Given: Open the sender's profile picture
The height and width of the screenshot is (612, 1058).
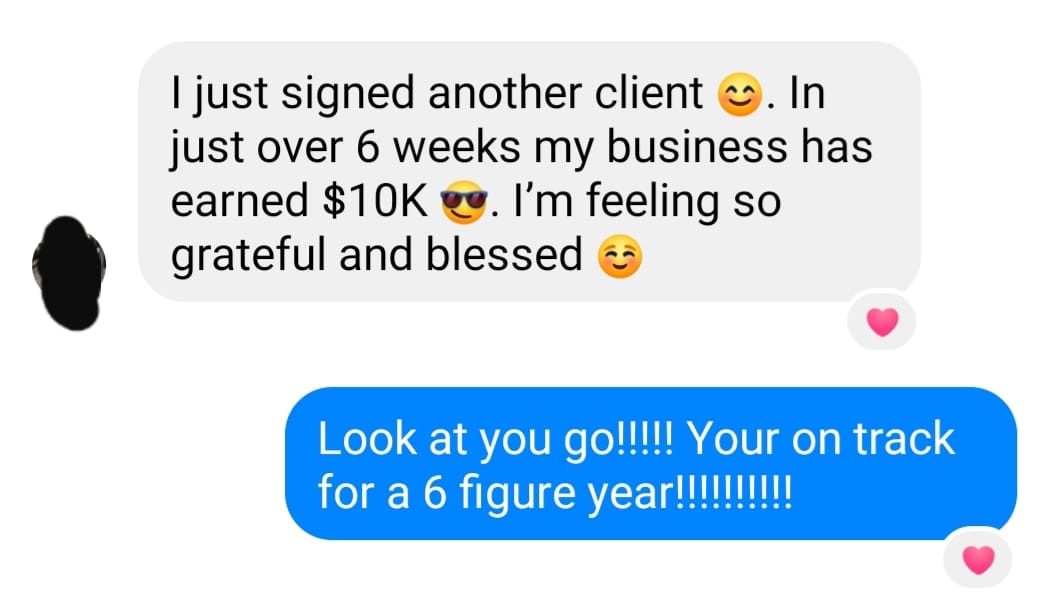Looking at the screenshot, I should [x=68, y=273].
